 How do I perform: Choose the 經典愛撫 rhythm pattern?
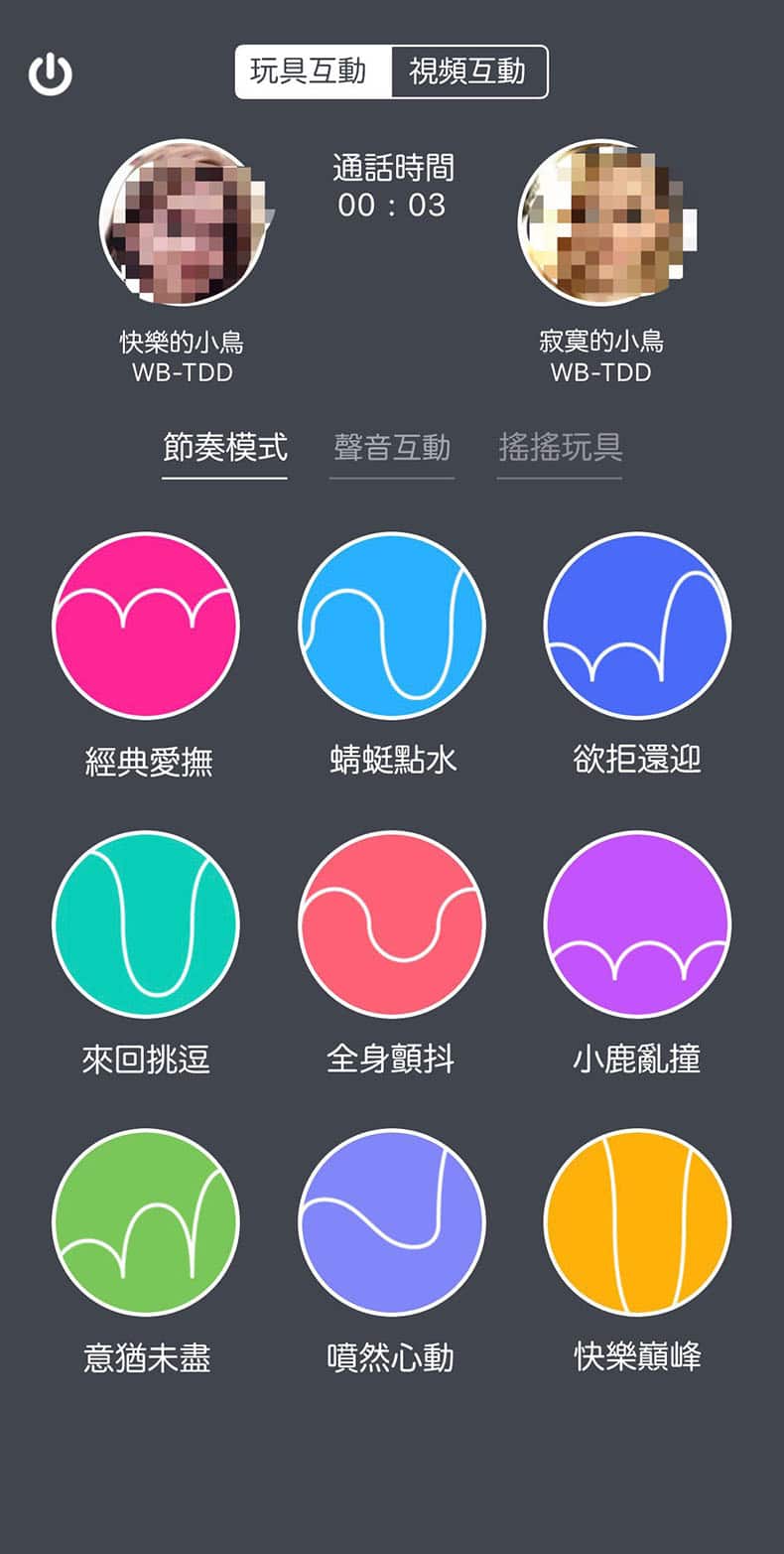[x=146, y=626]
